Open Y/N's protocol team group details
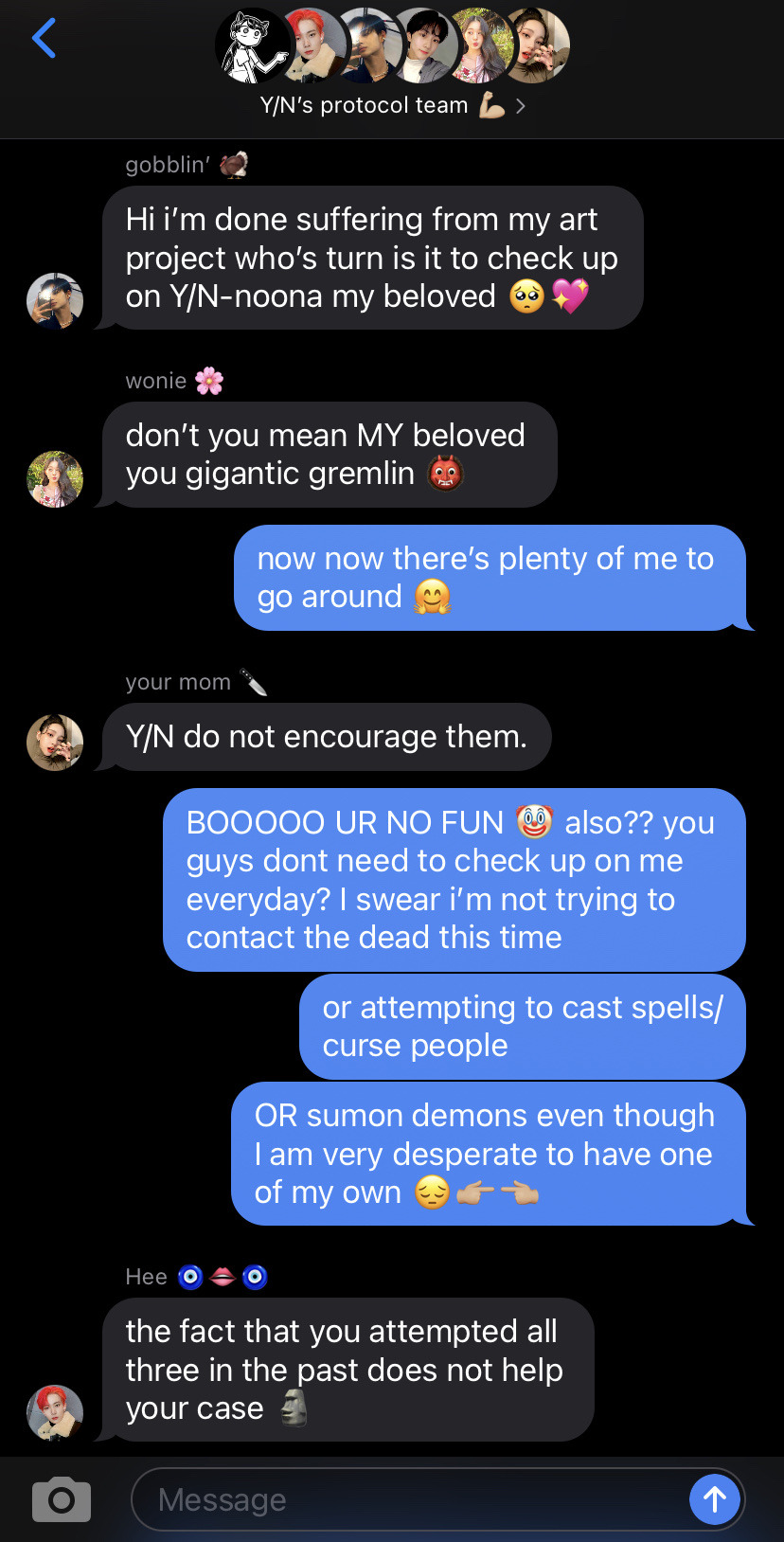 click(x=391, y=105)
